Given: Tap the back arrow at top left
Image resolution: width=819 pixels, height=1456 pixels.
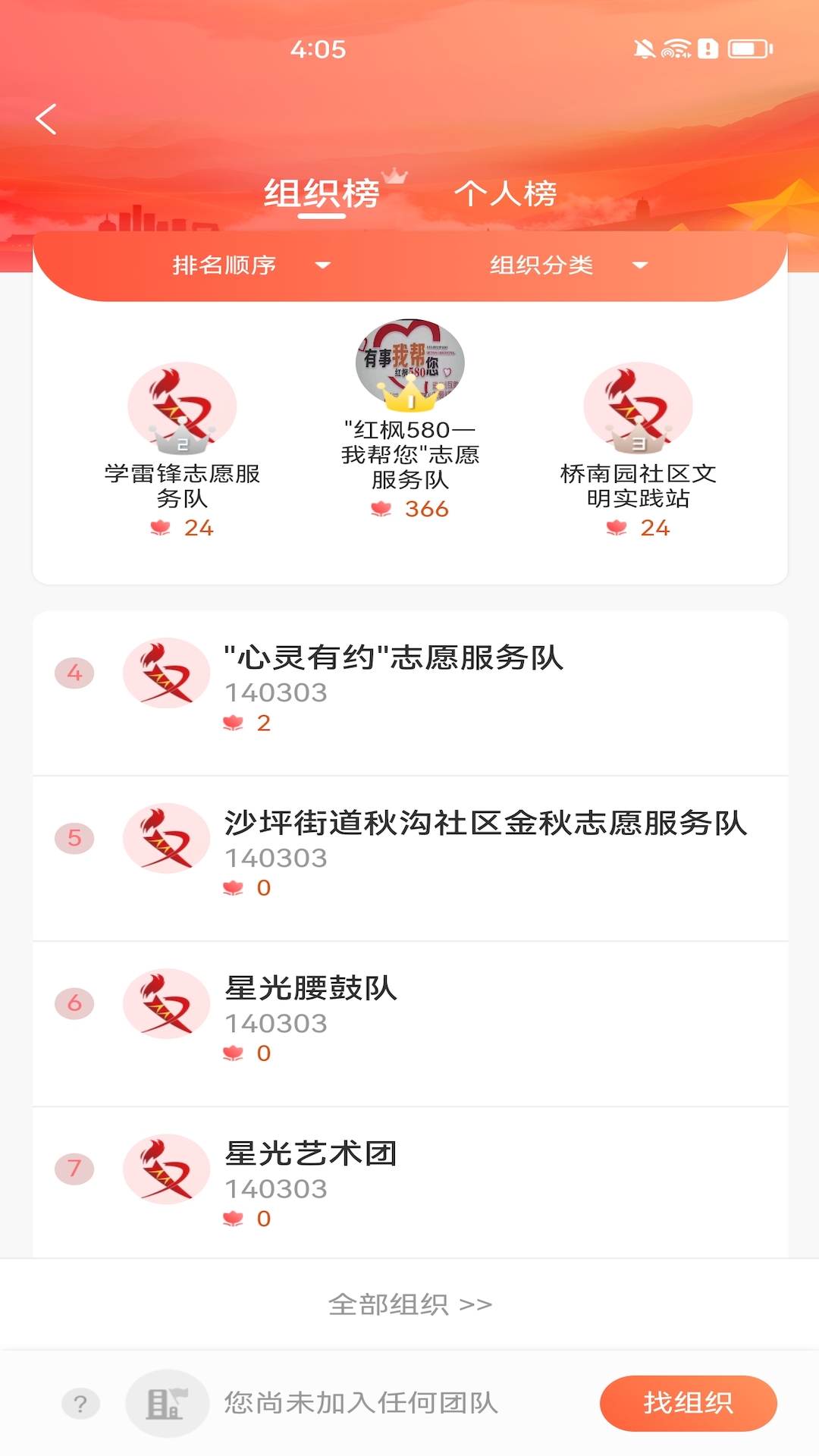Looking at the screenshot, I should 45,118.
